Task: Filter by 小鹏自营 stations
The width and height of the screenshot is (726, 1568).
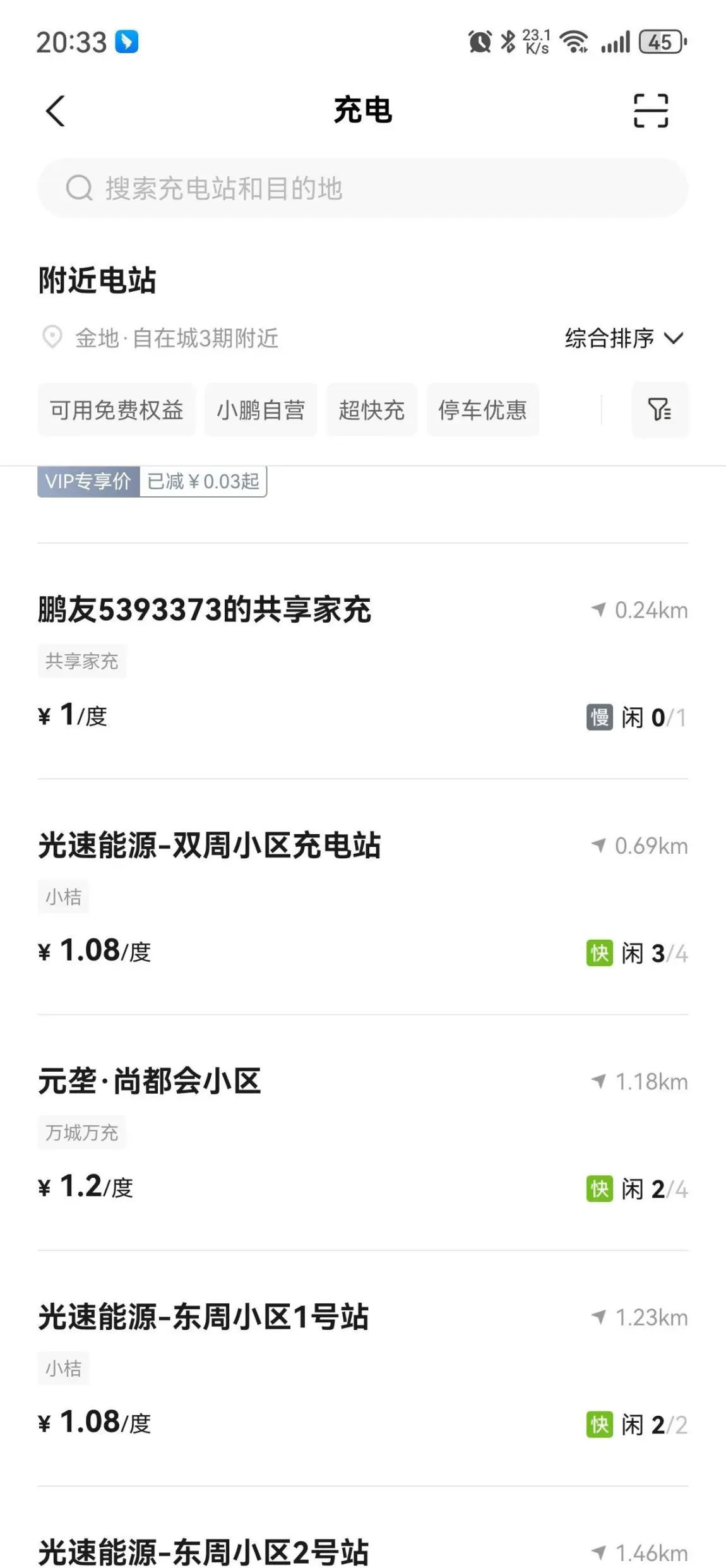Action: pyautogui.click(x=261, y=410)
